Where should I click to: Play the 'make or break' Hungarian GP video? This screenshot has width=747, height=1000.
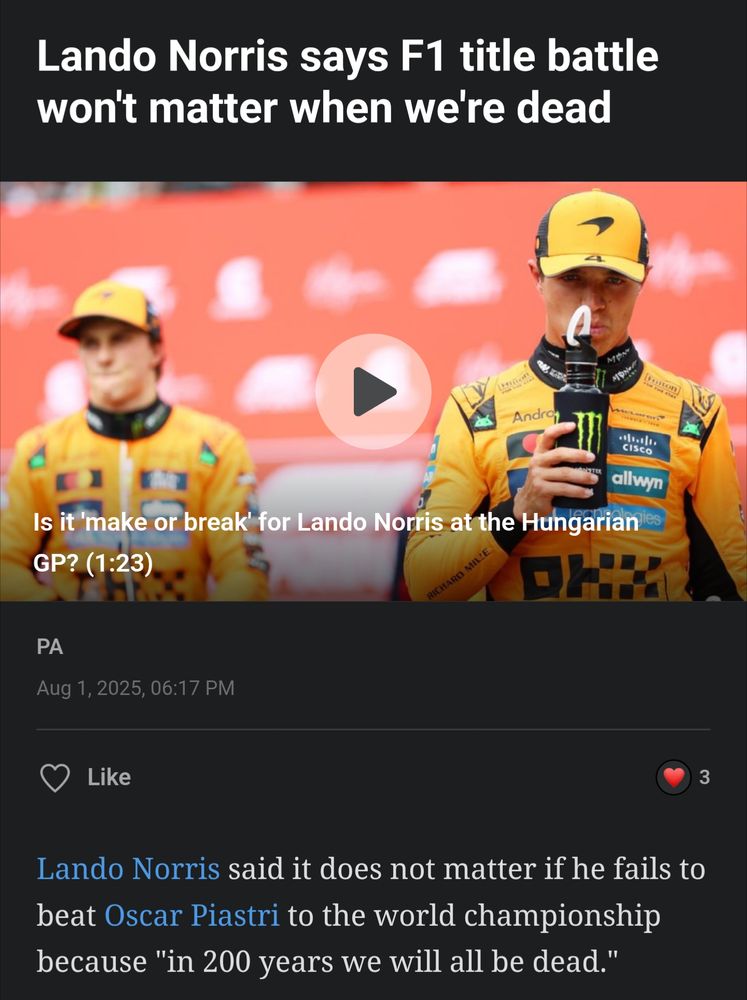click(x=373, y=392)
